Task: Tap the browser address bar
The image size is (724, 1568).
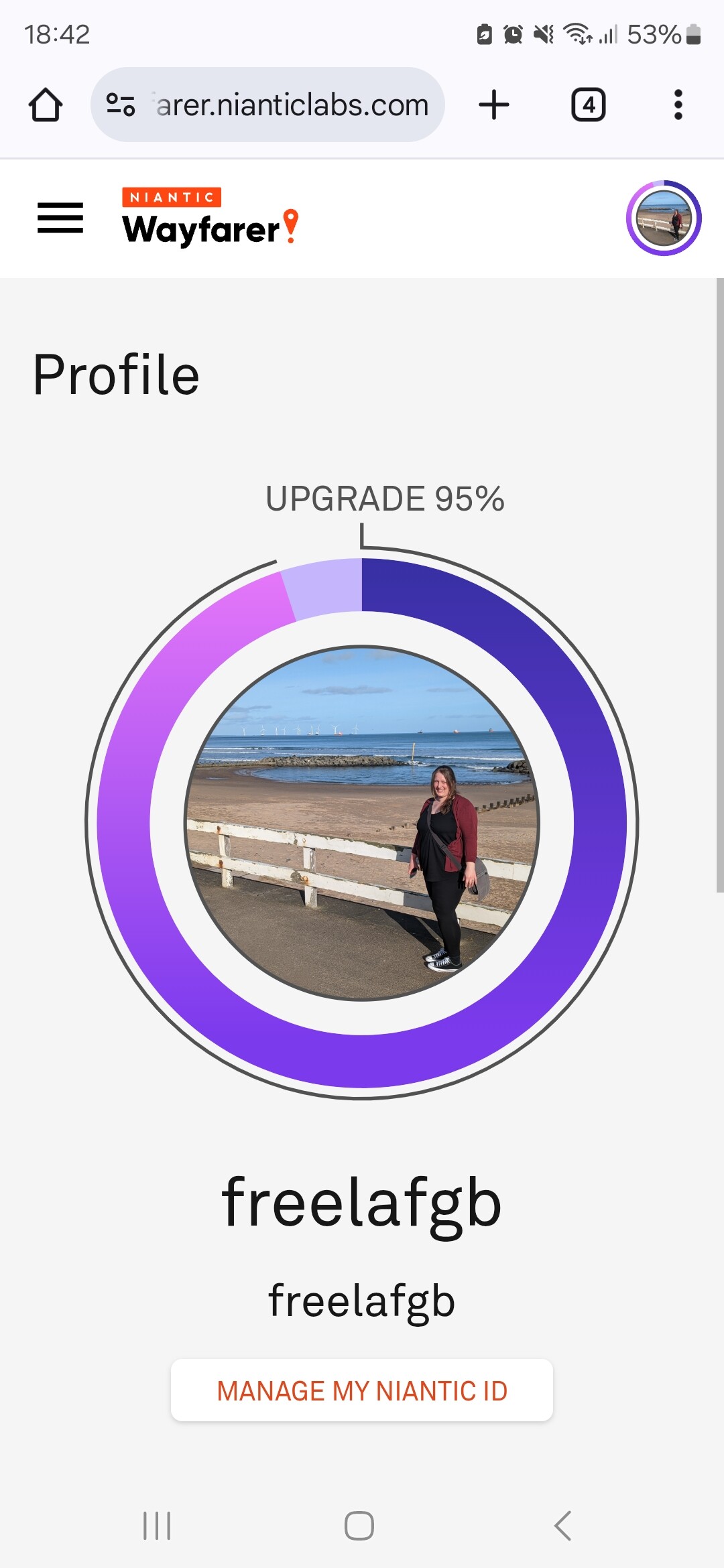Action: [x=292, y=105]
